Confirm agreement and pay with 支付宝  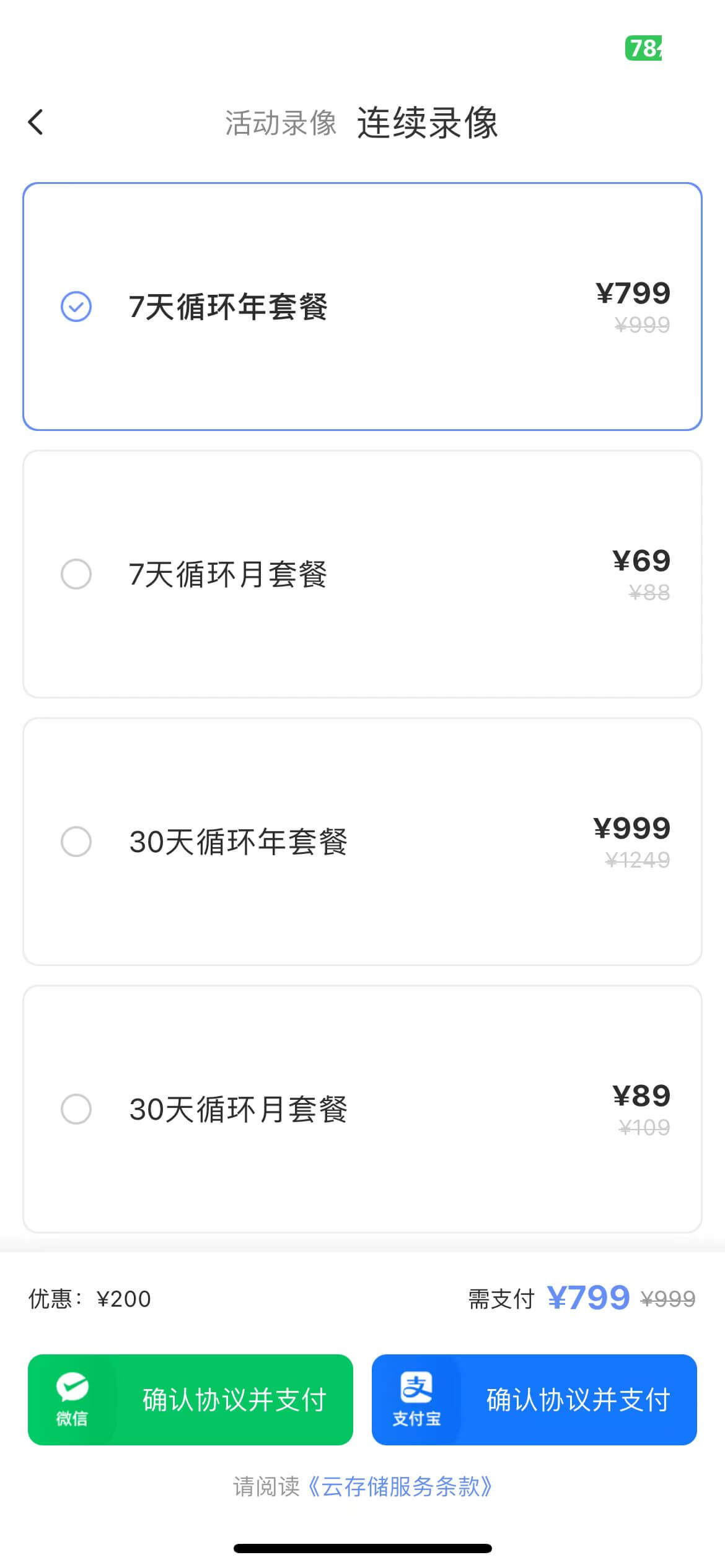point(534,1400)
